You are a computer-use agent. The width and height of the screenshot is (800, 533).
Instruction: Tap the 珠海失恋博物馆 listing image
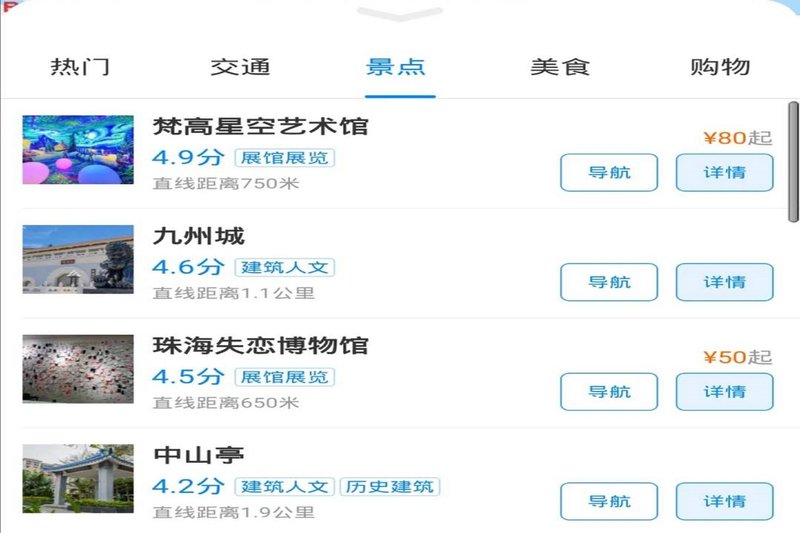[78, 368]
